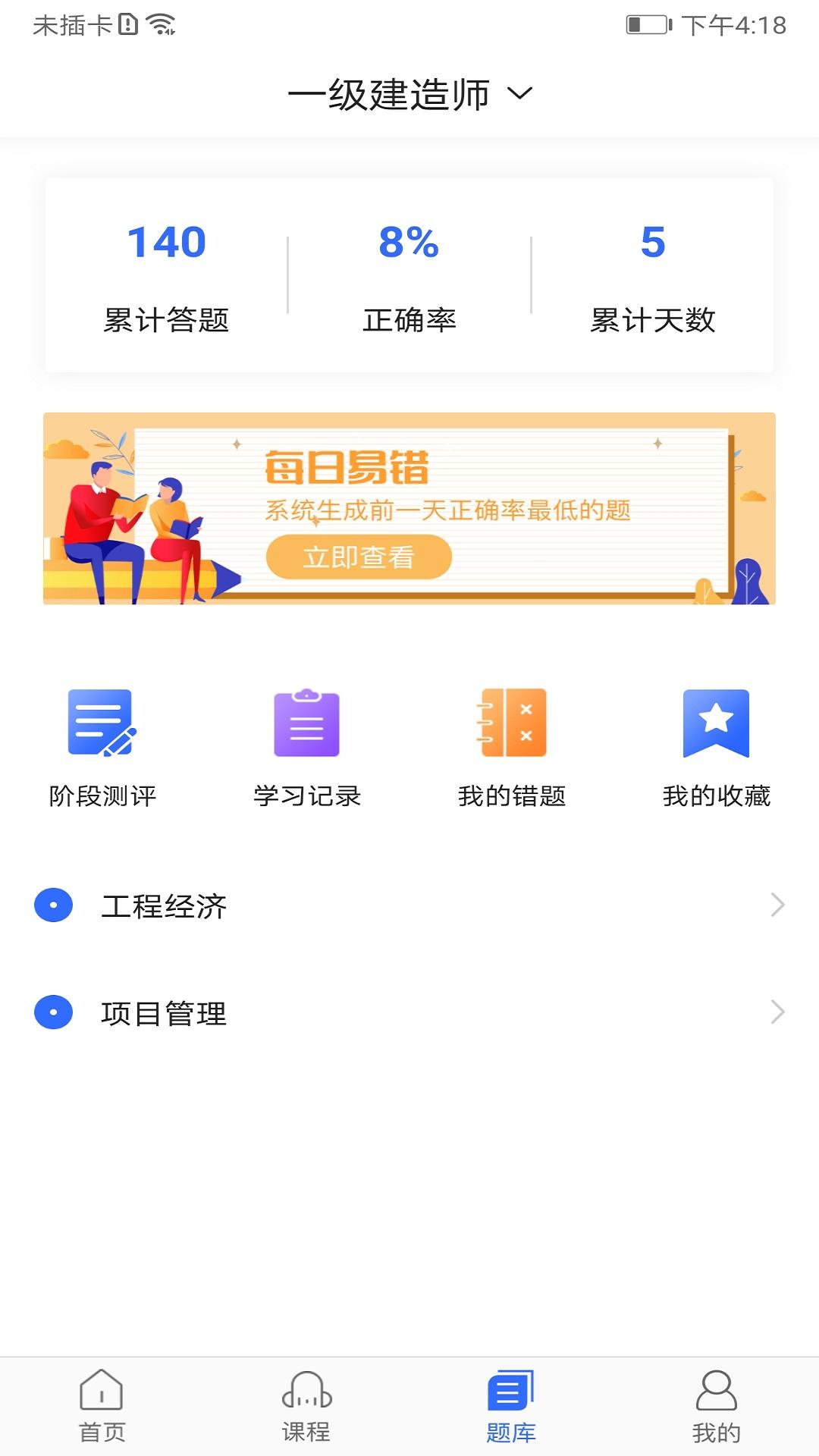Open the 工程经济 subject row

409,905
